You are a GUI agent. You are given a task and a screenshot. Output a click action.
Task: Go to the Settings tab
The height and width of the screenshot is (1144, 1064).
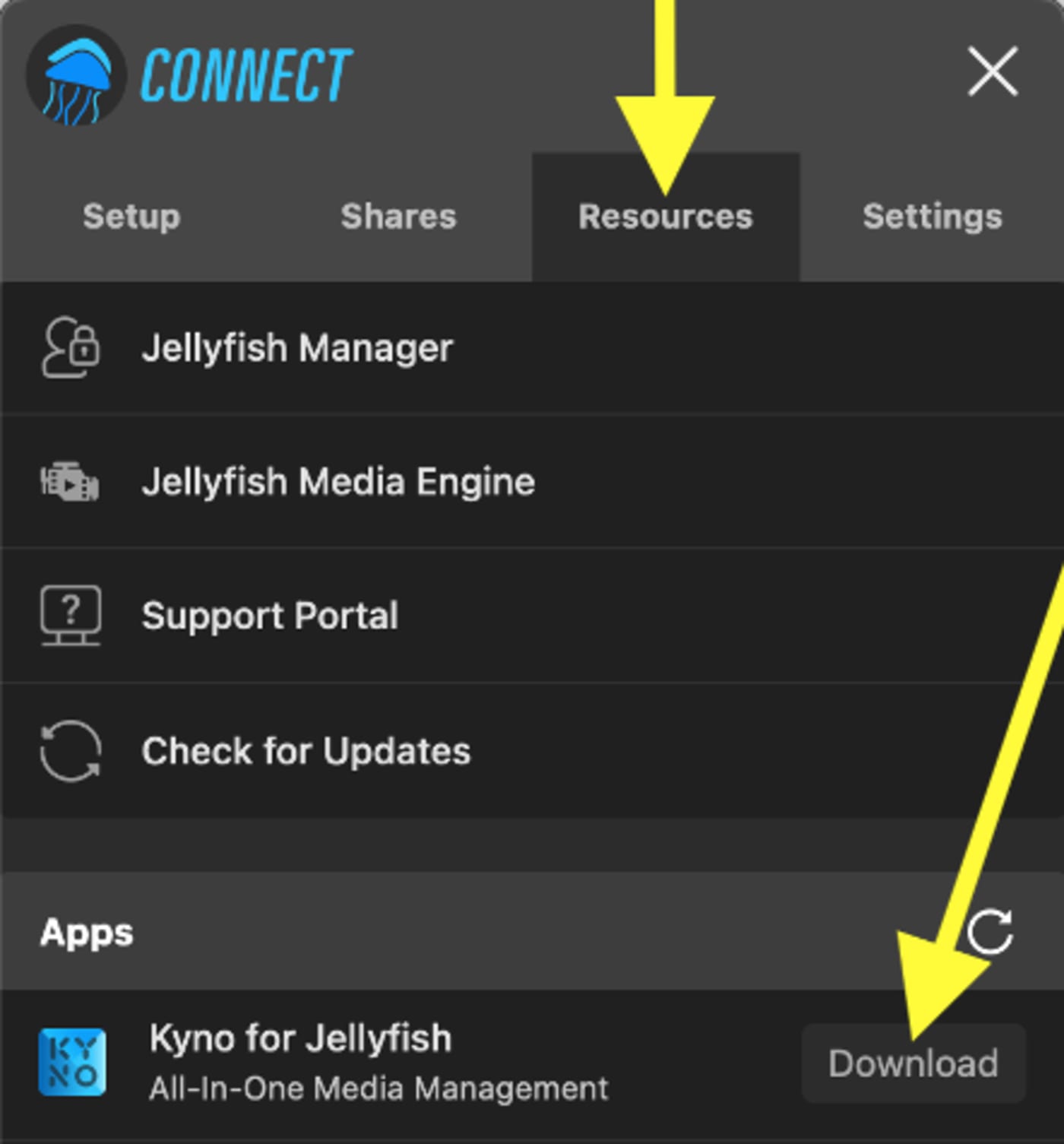[932, 217]
